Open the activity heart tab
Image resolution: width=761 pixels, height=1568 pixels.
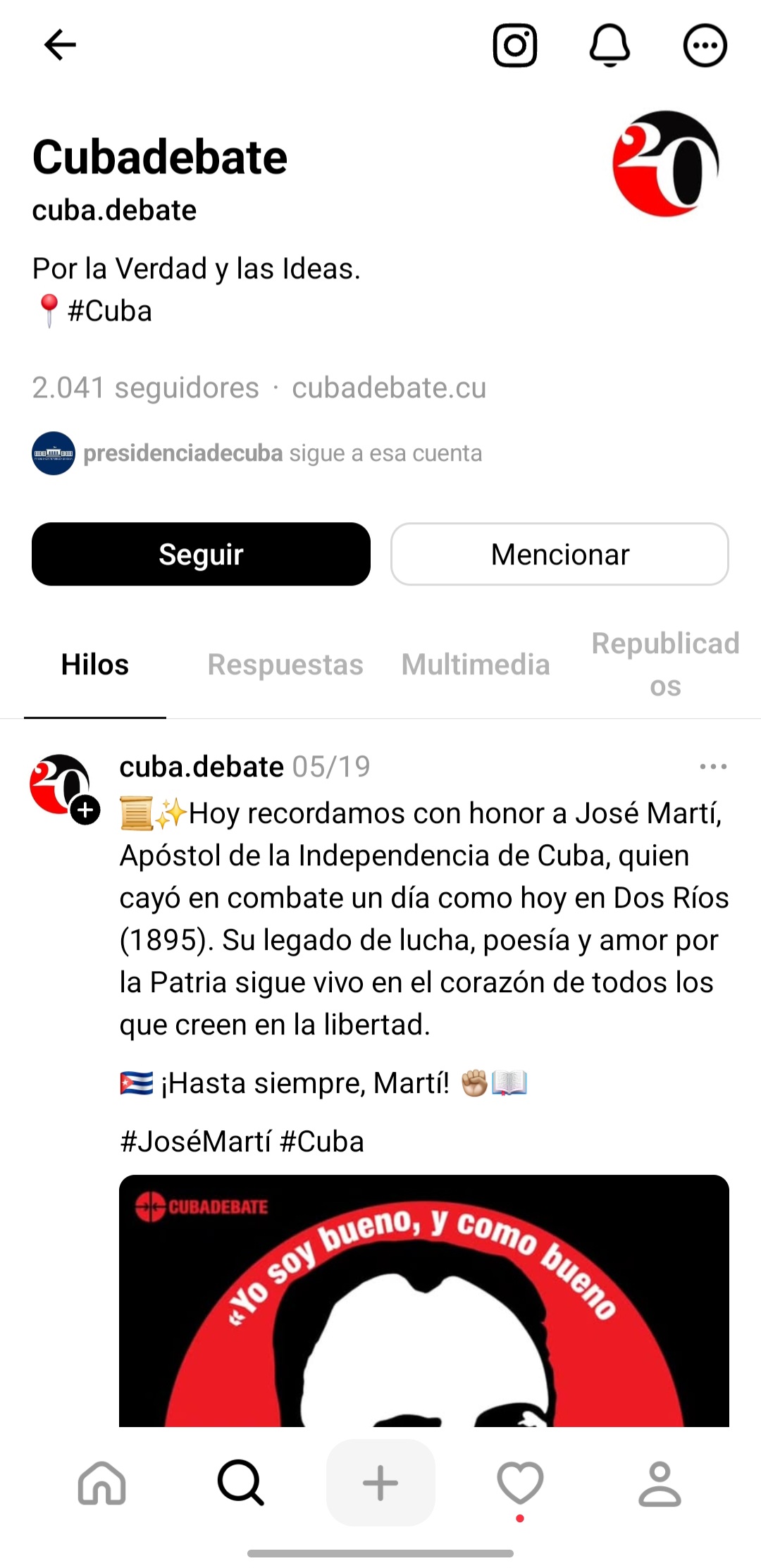pos(520,1483)
